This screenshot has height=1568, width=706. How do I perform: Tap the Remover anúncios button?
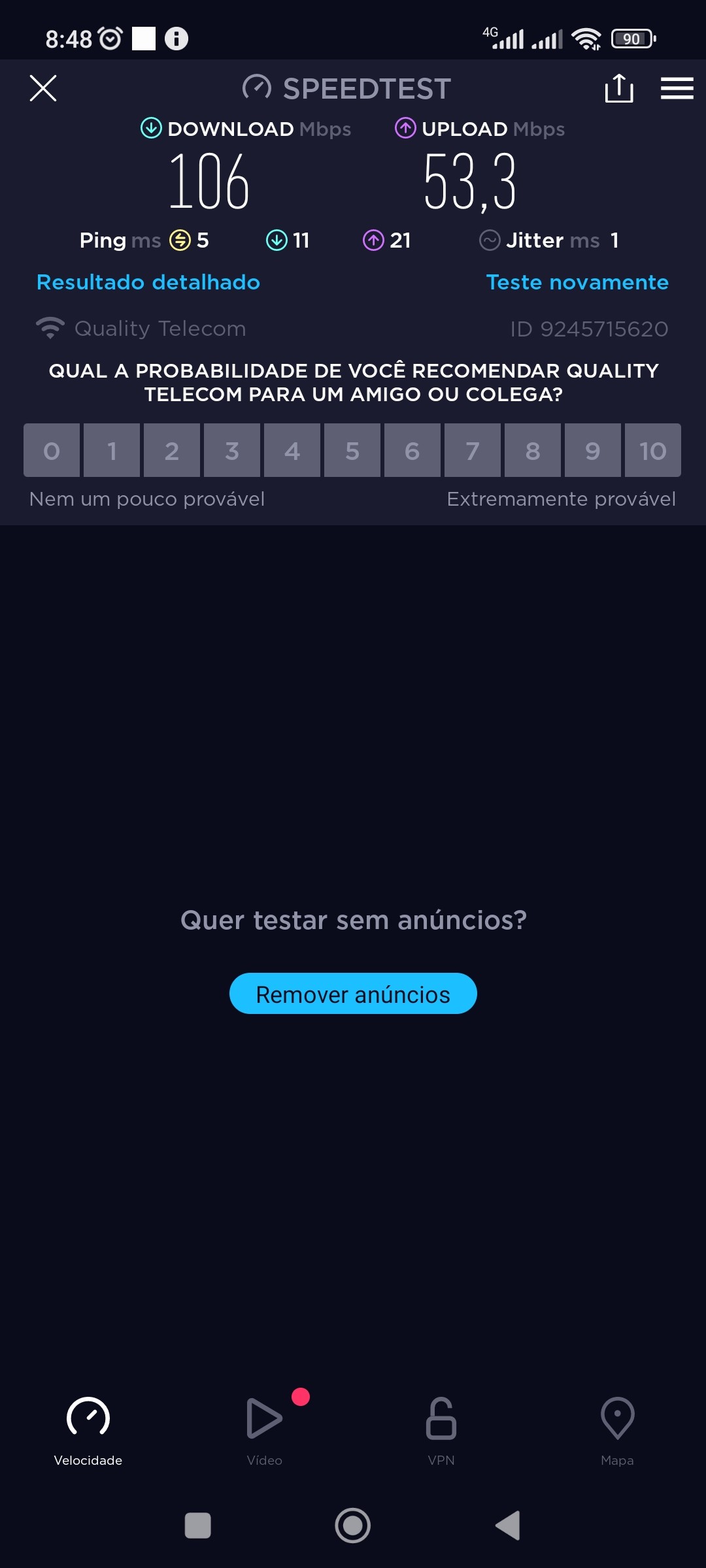click(353, 994)
